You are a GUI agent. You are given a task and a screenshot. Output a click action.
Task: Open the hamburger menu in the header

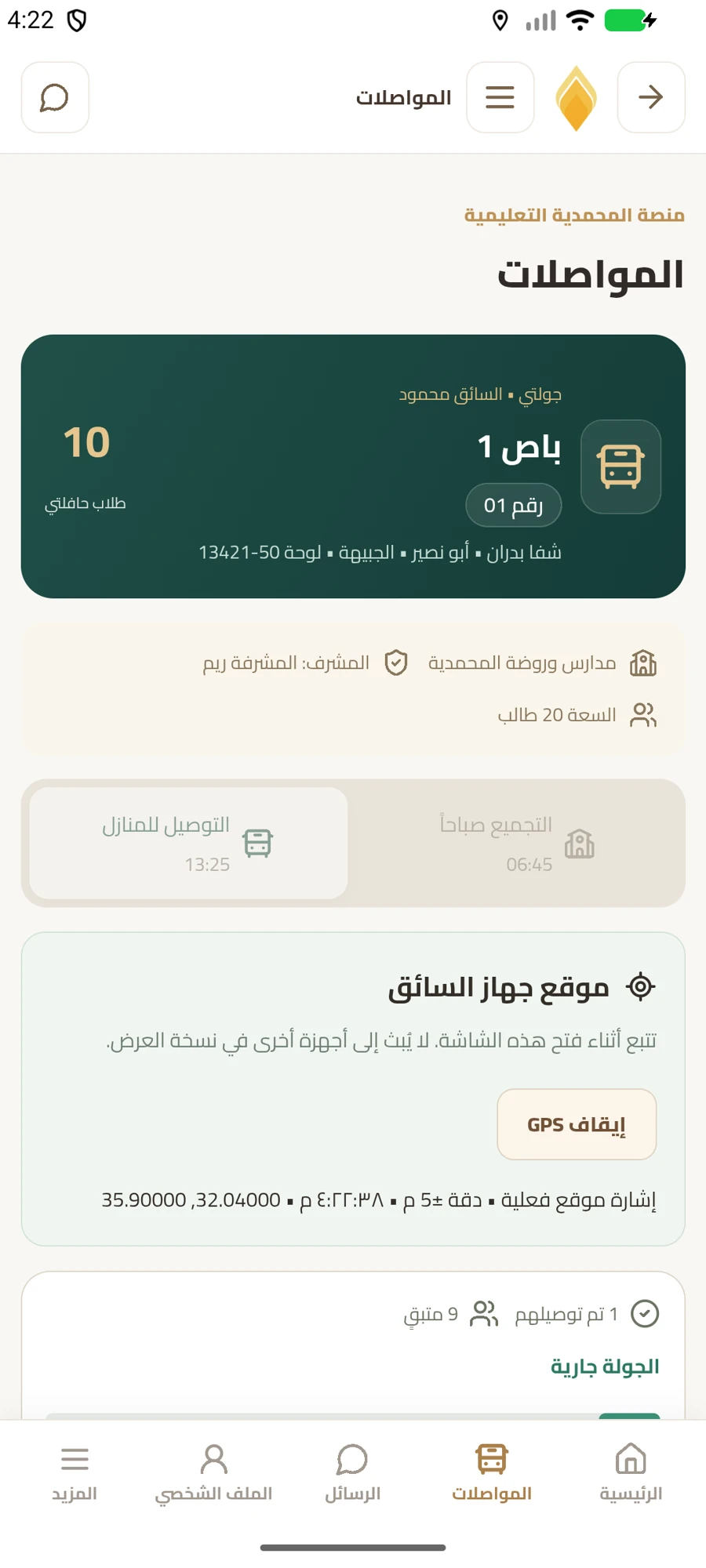pyautogui.click(x=500, y=97)
